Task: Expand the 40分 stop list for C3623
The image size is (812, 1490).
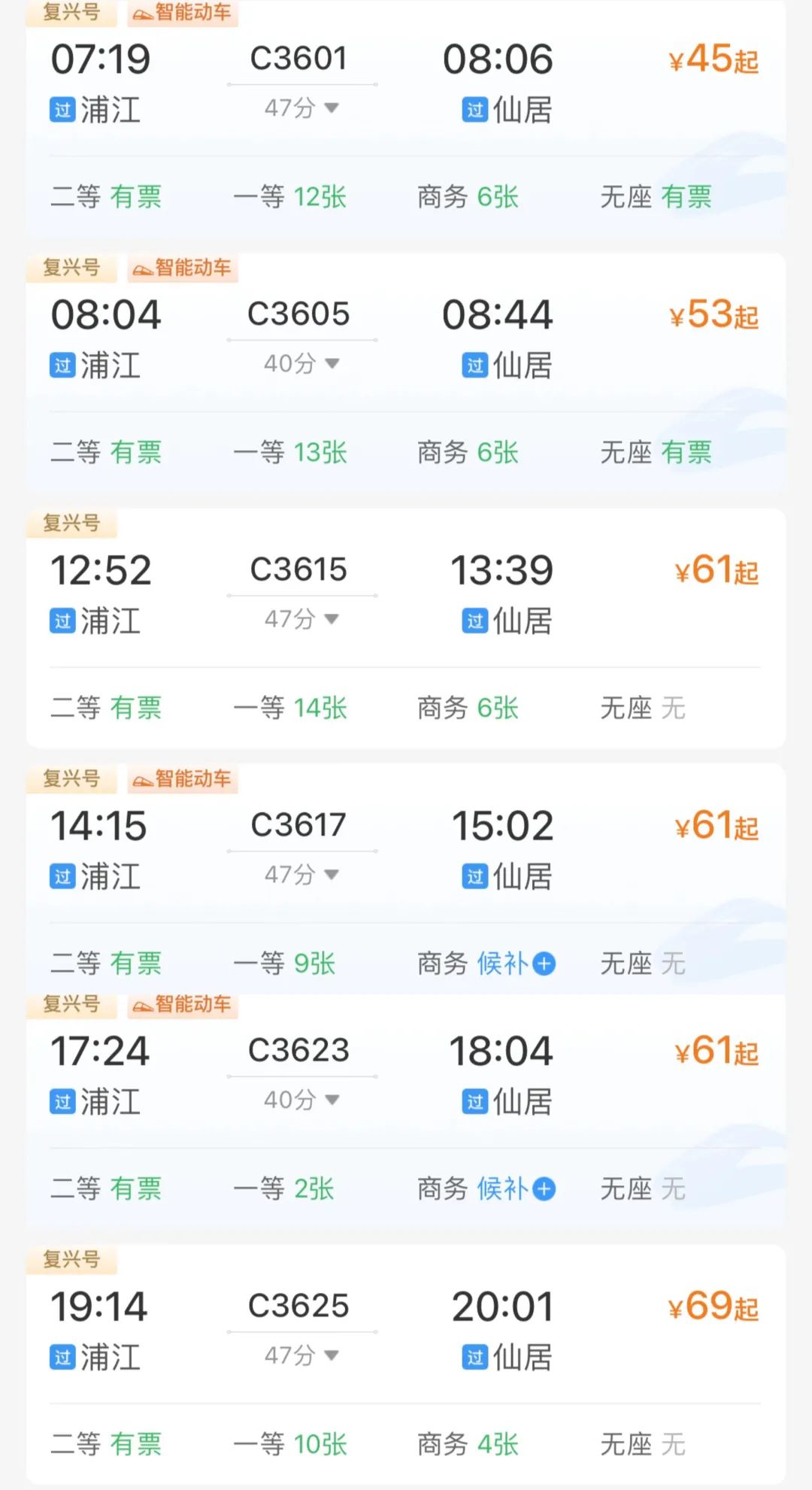Action: click(x=301, y=1100)
